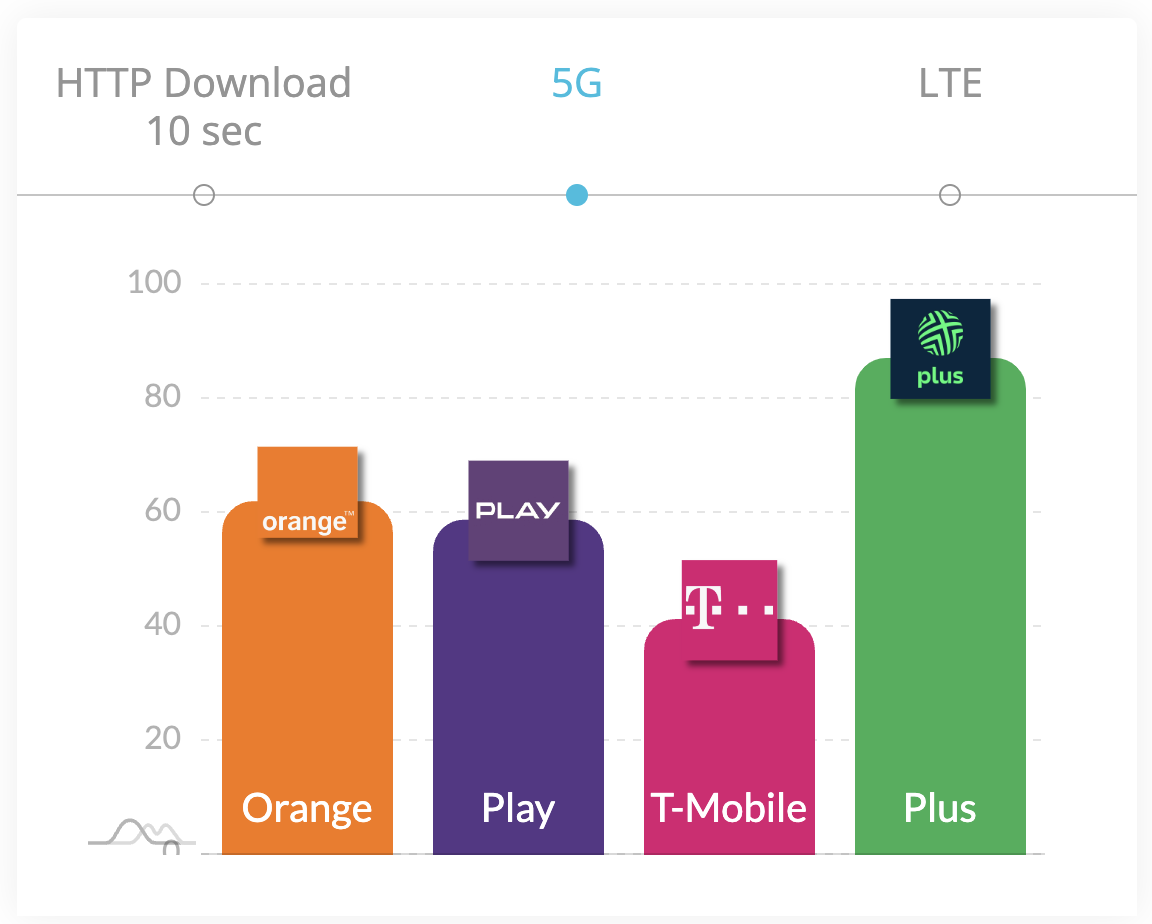
Task: Tap the 5G tab
Action: (577, 83)
